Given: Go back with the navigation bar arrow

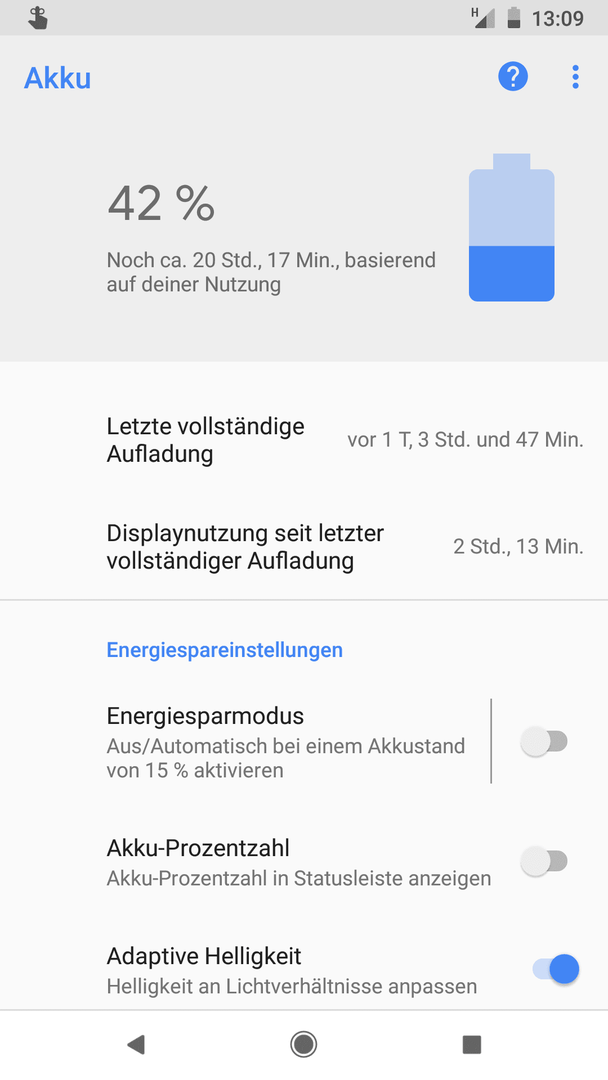Looking at the screenshot, I should tap(136, 1045).
